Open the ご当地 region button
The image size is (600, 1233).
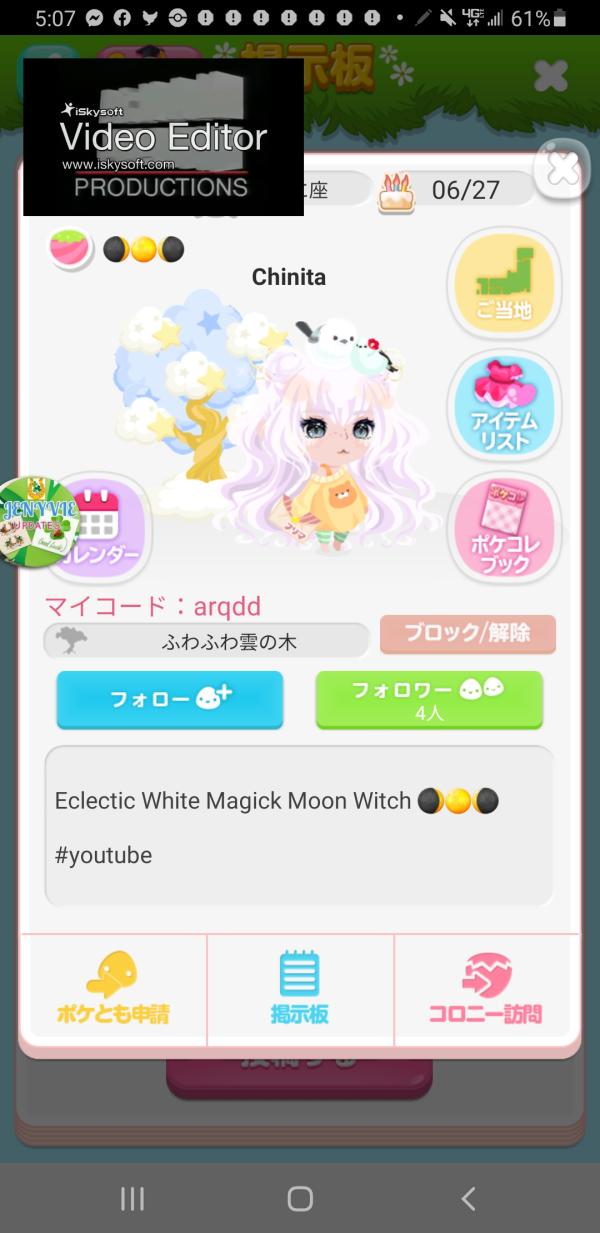pyautogui.click(x=504, y=284)
